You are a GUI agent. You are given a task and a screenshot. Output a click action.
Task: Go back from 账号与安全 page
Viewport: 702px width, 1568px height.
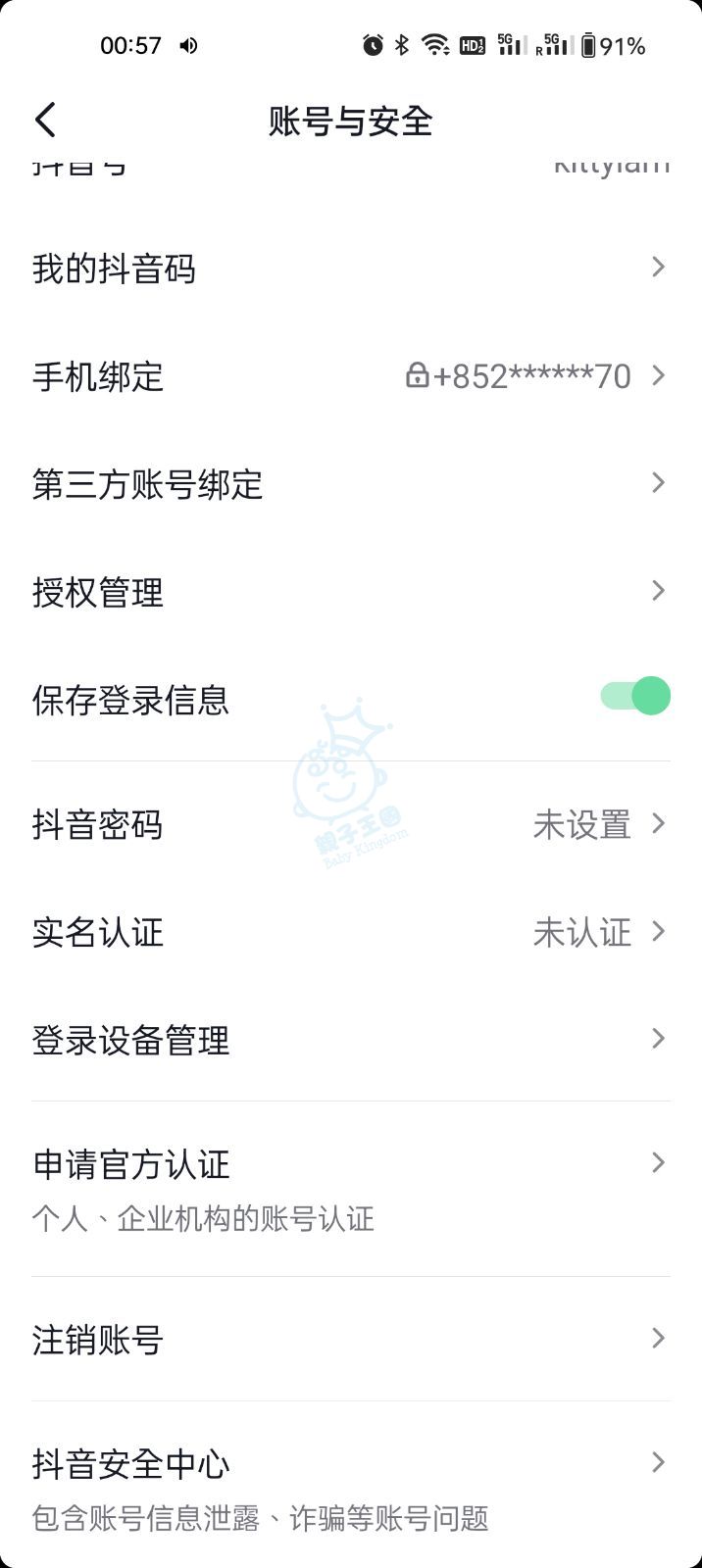point(46,121)
